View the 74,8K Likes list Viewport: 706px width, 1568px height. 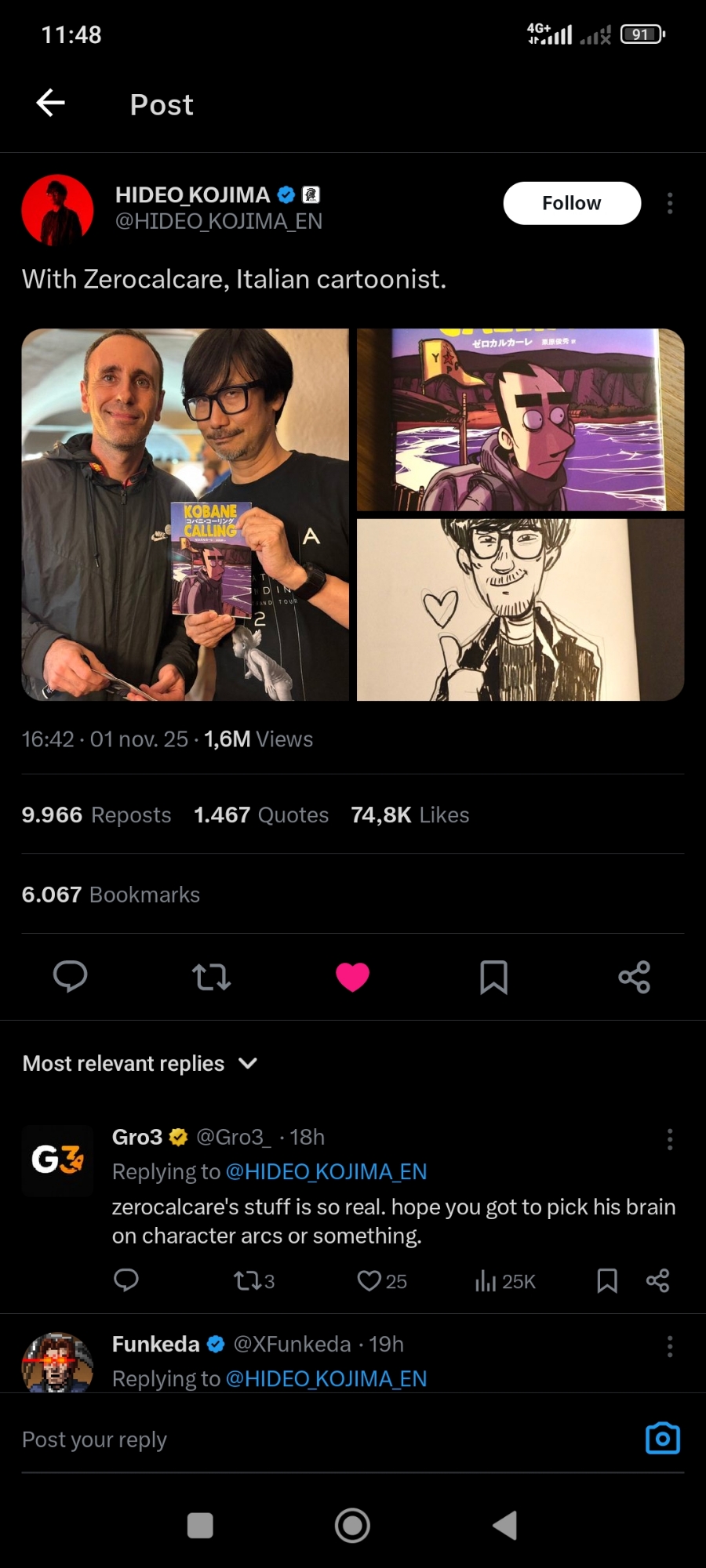pyautogui.click(x=409, y=815)
